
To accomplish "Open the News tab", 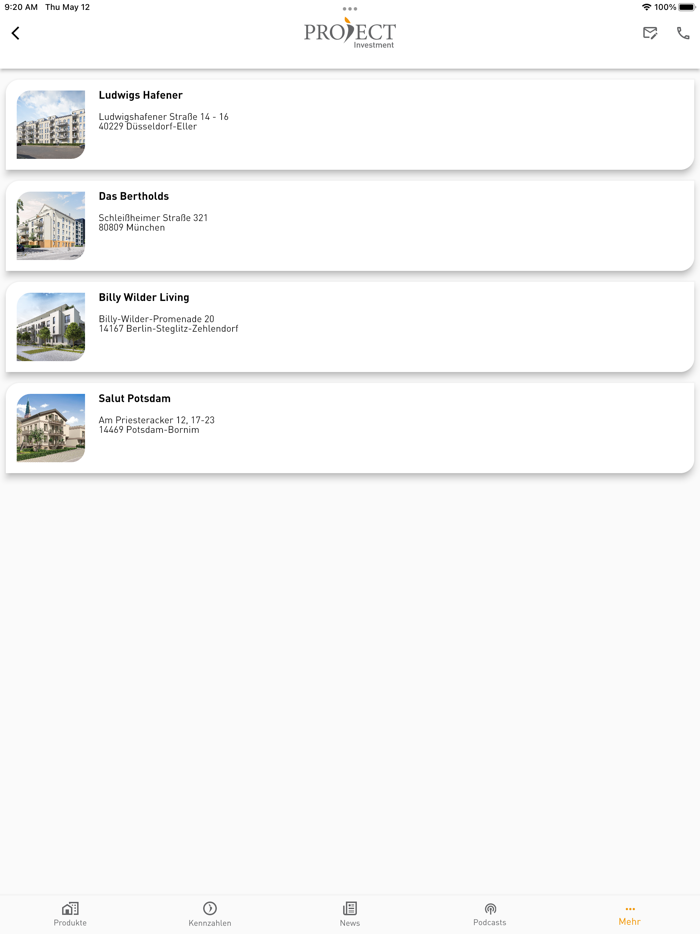I will 350,914.
